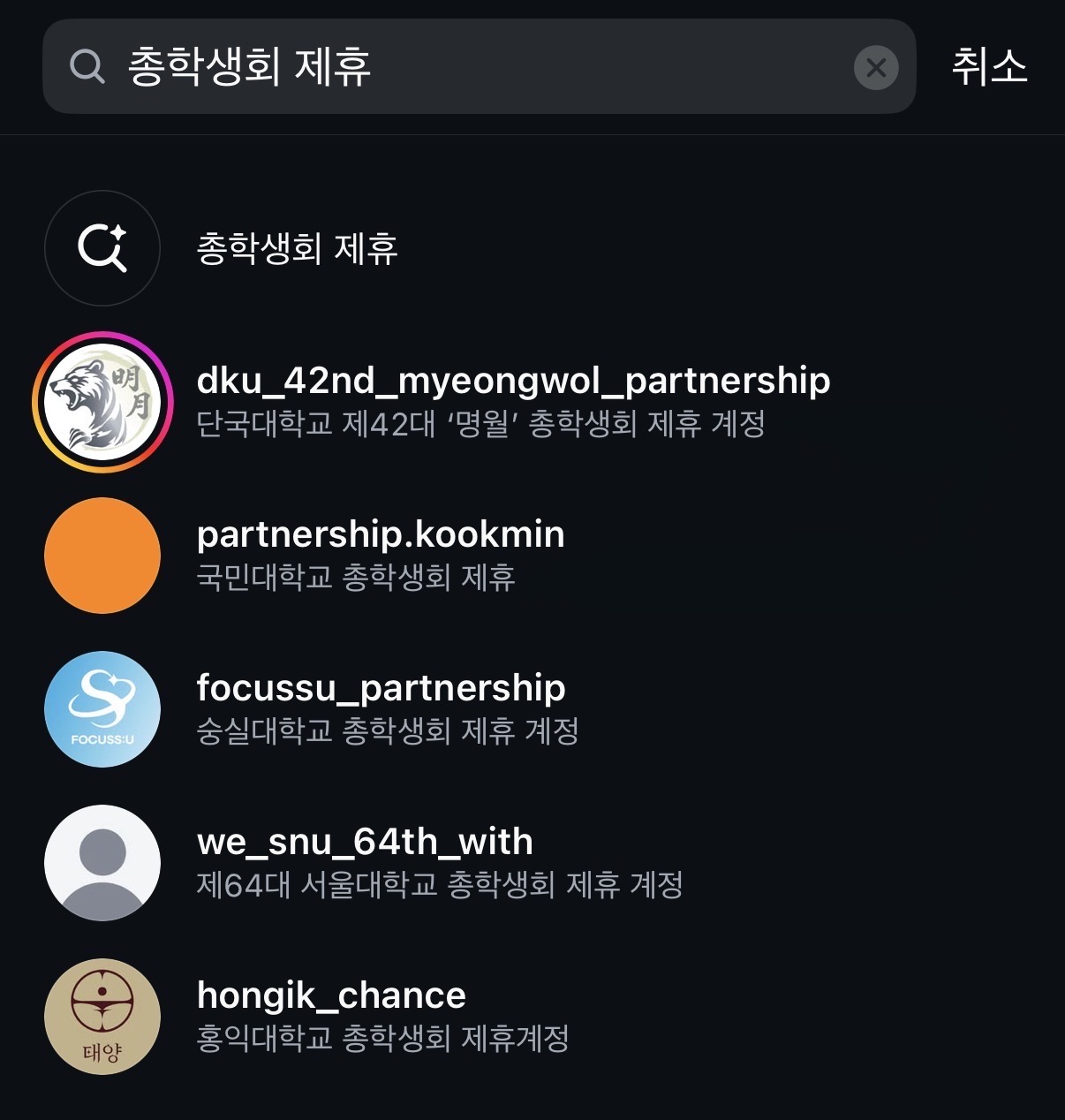Viewport: 1065px width, 1120px height.
Task: View the we_snu_64th_with profile
Action: [365, 862]
